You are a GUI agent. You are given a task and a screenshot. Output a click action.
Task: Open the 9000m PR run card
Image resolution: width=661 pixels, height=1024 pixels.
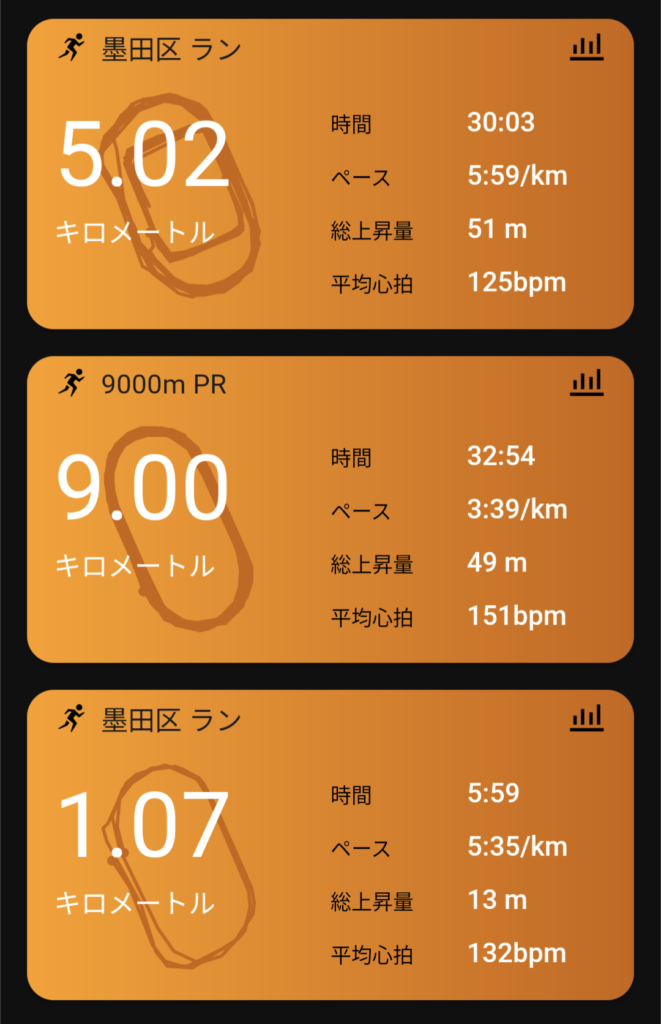330,510
